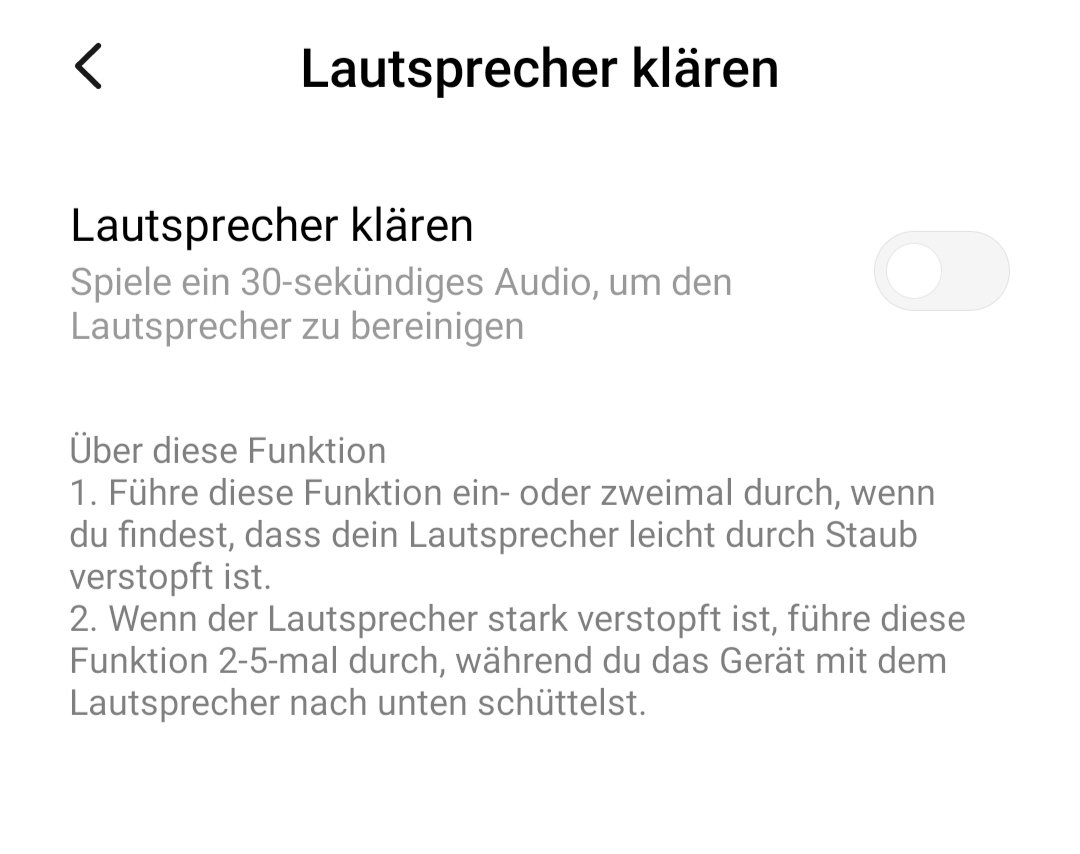Enable the Lautsprecher klären switch

940,271
